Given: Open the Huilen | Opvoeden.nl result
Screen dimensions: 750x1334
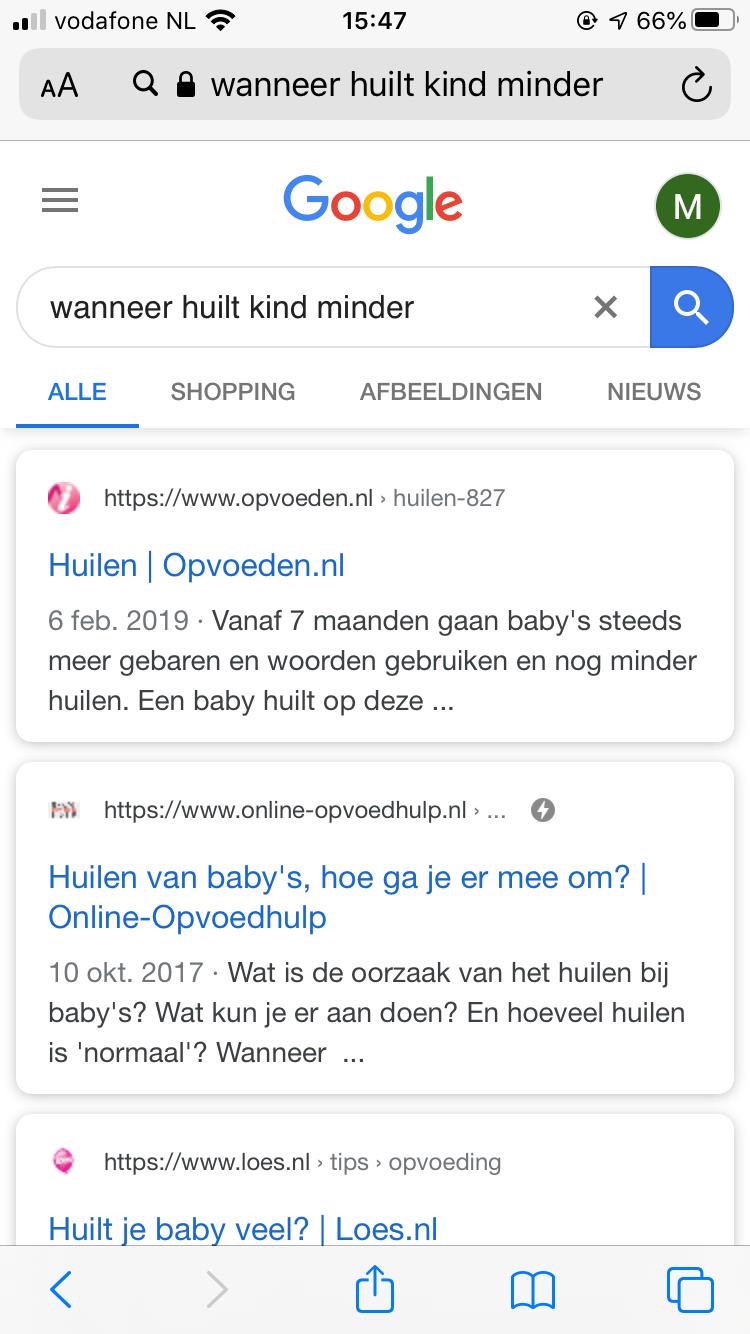Looking at the screenshot, I should 196,566.
